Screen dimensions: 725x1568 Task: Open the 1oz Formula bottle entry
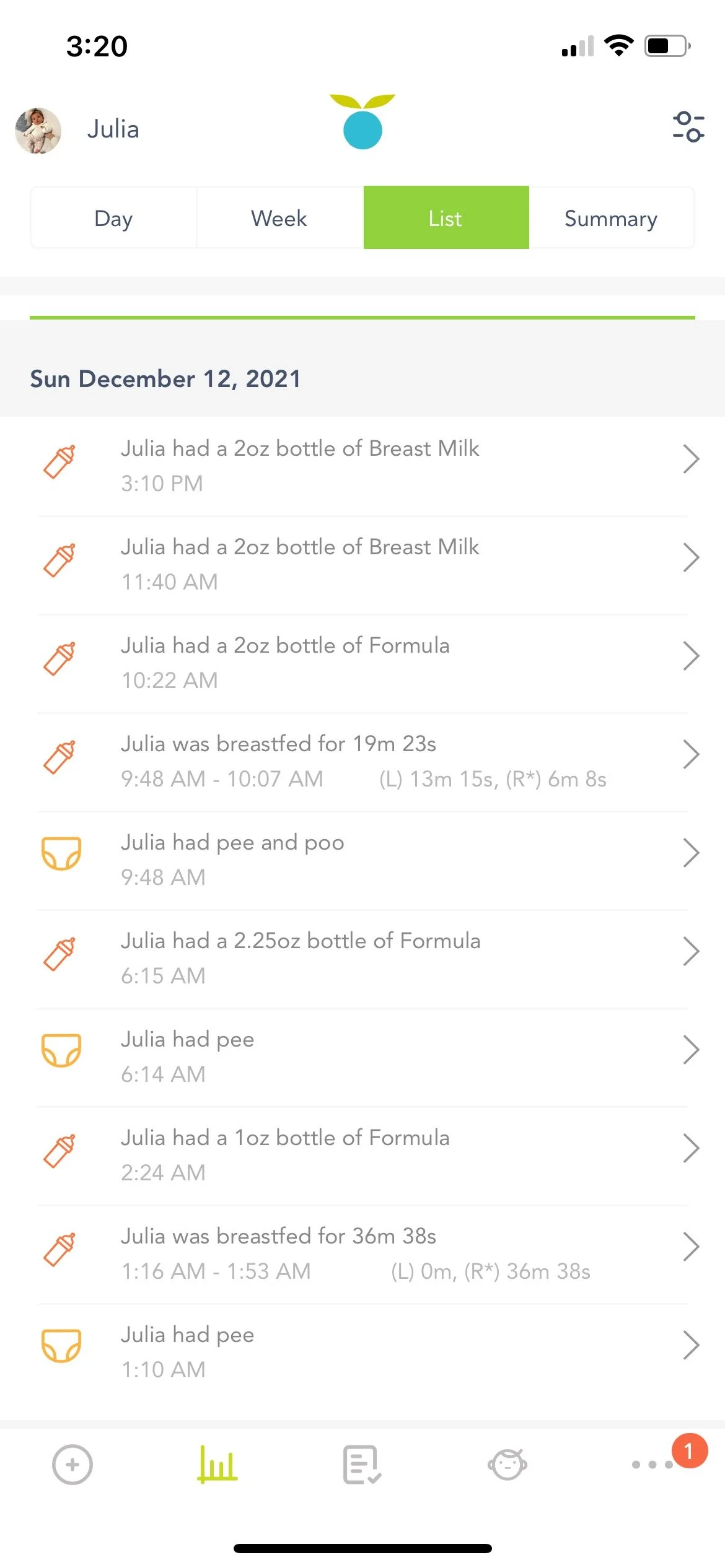click(x=362, y=1156)
